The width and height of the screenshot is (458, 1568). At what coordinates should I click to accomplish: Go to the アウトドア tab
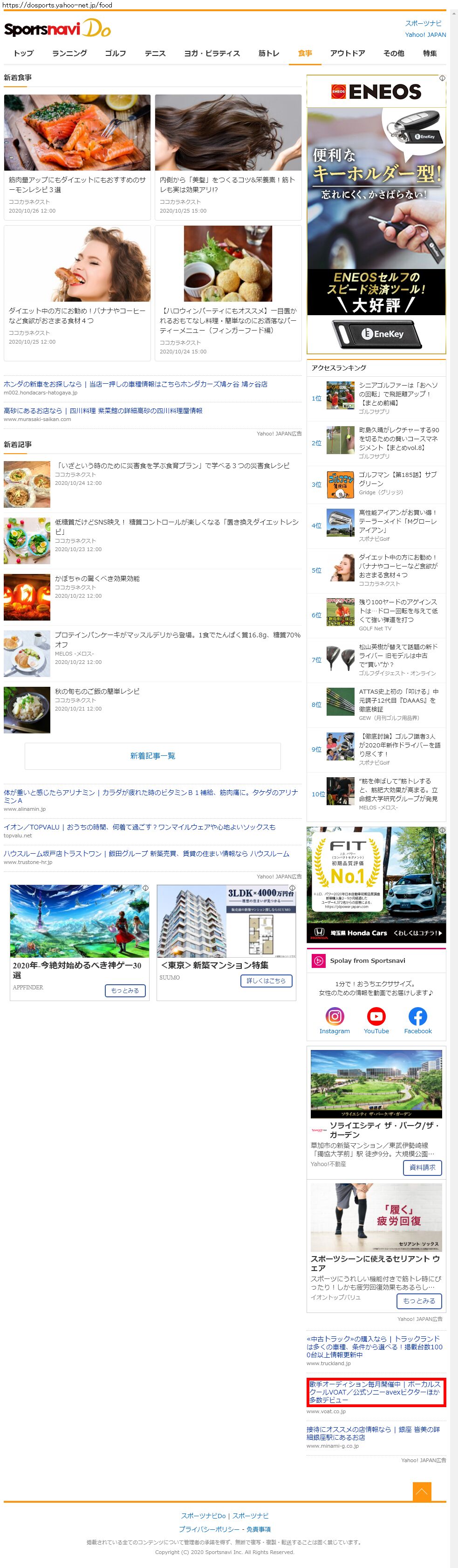point(347,54)
